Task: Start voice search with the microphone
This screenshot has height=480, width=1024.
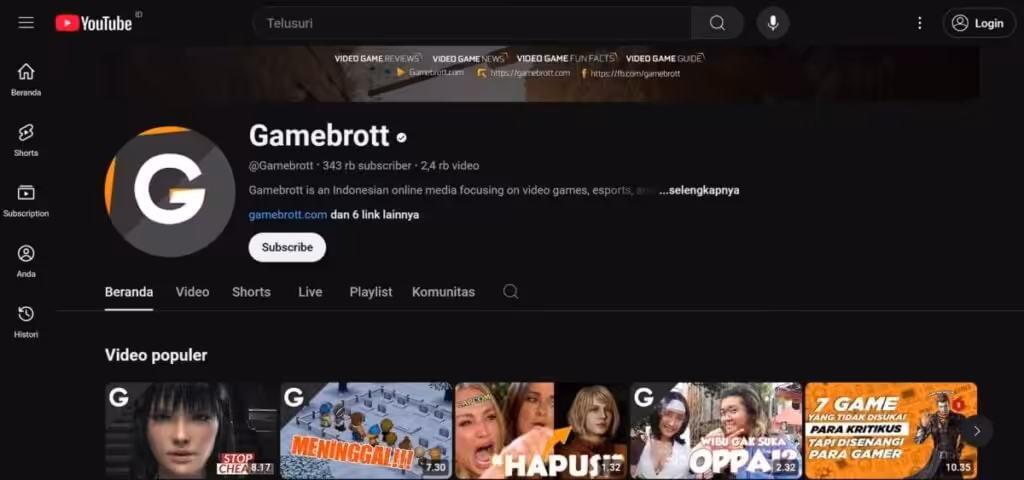Action: [x=773, y=24]
